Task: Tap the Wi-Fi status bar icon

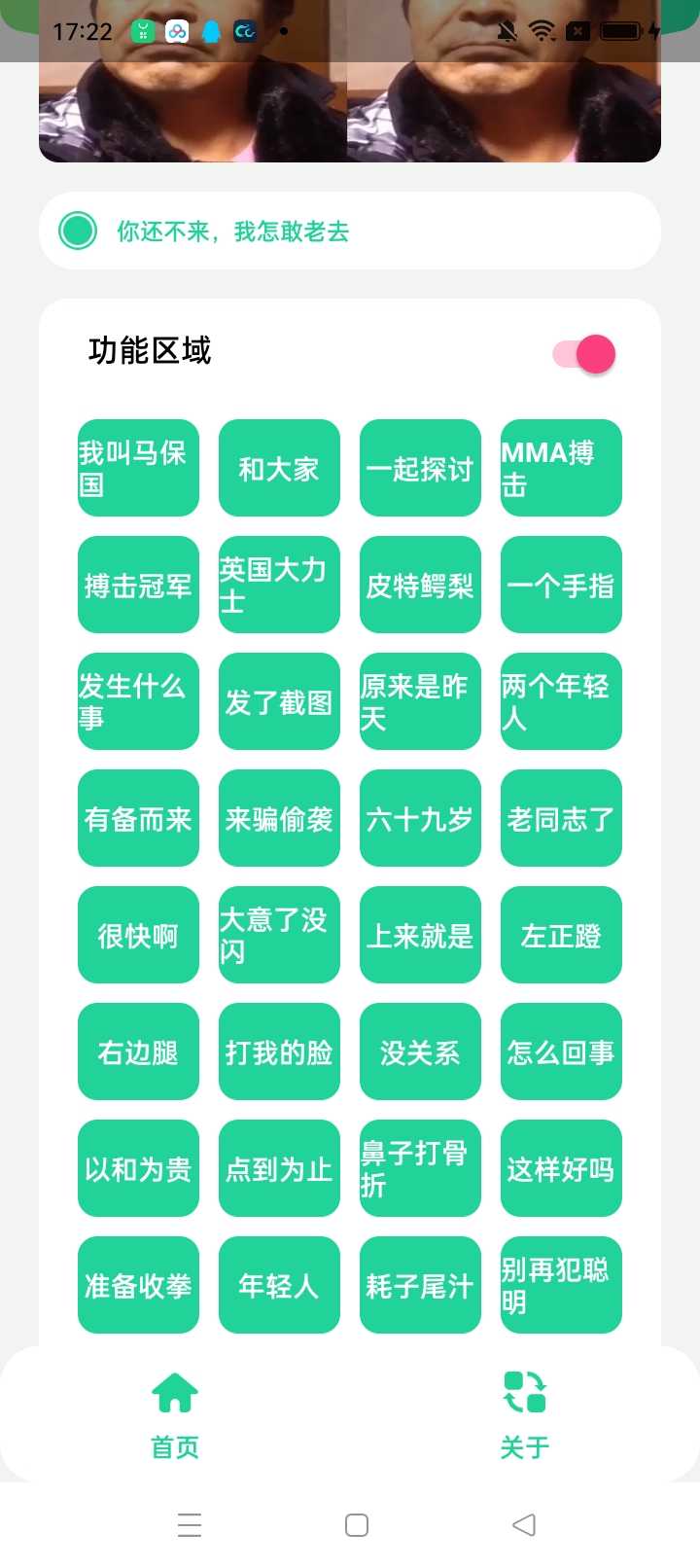Action: click(542, 30)
